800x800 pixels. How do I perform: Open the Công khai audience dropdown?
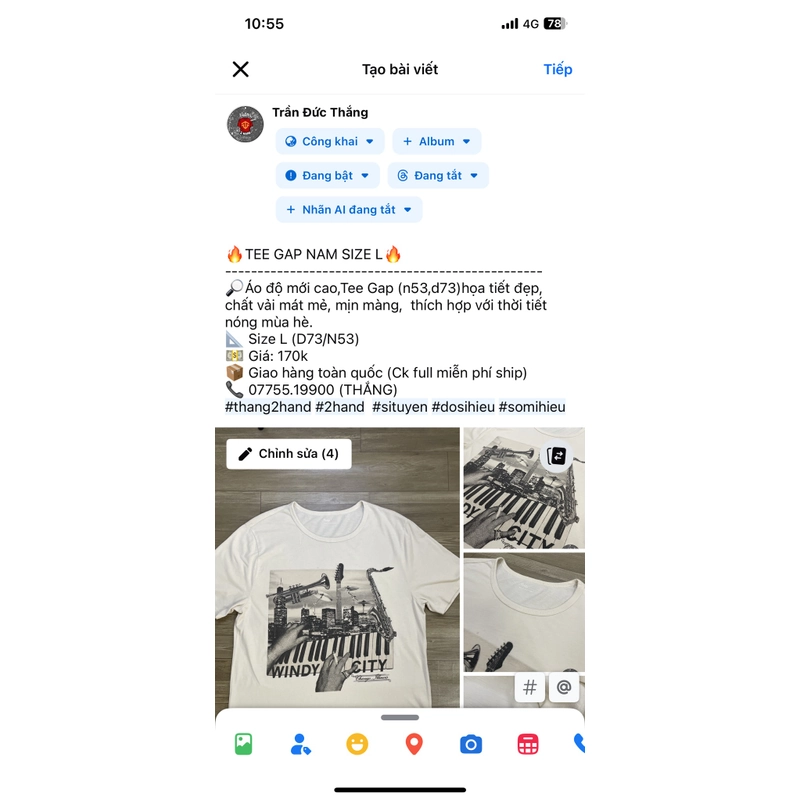tap(330, 141)
